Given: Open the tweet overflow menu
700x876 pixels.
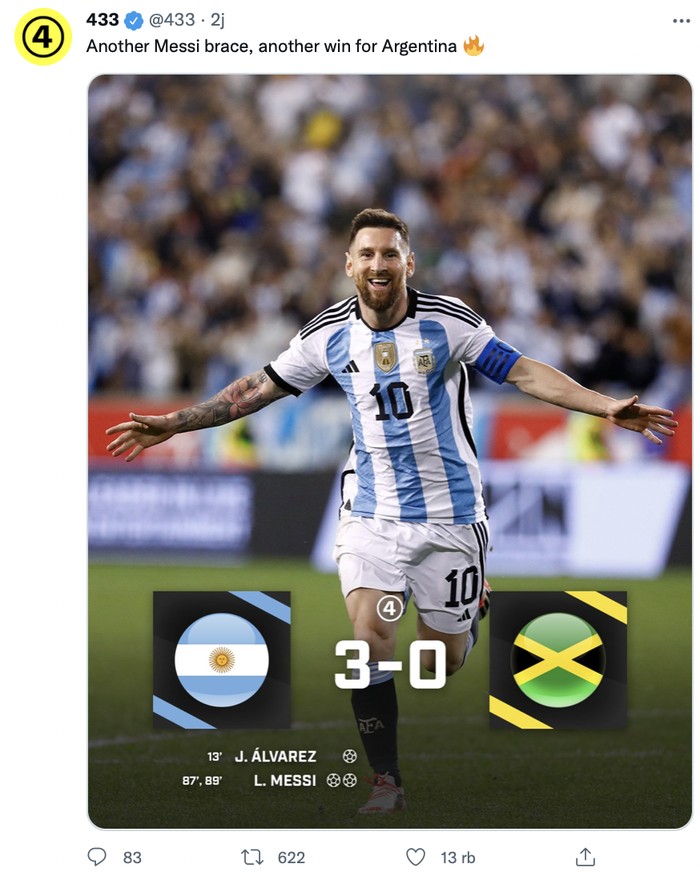Looking at the screenshot, I should (x=680, y=20).
